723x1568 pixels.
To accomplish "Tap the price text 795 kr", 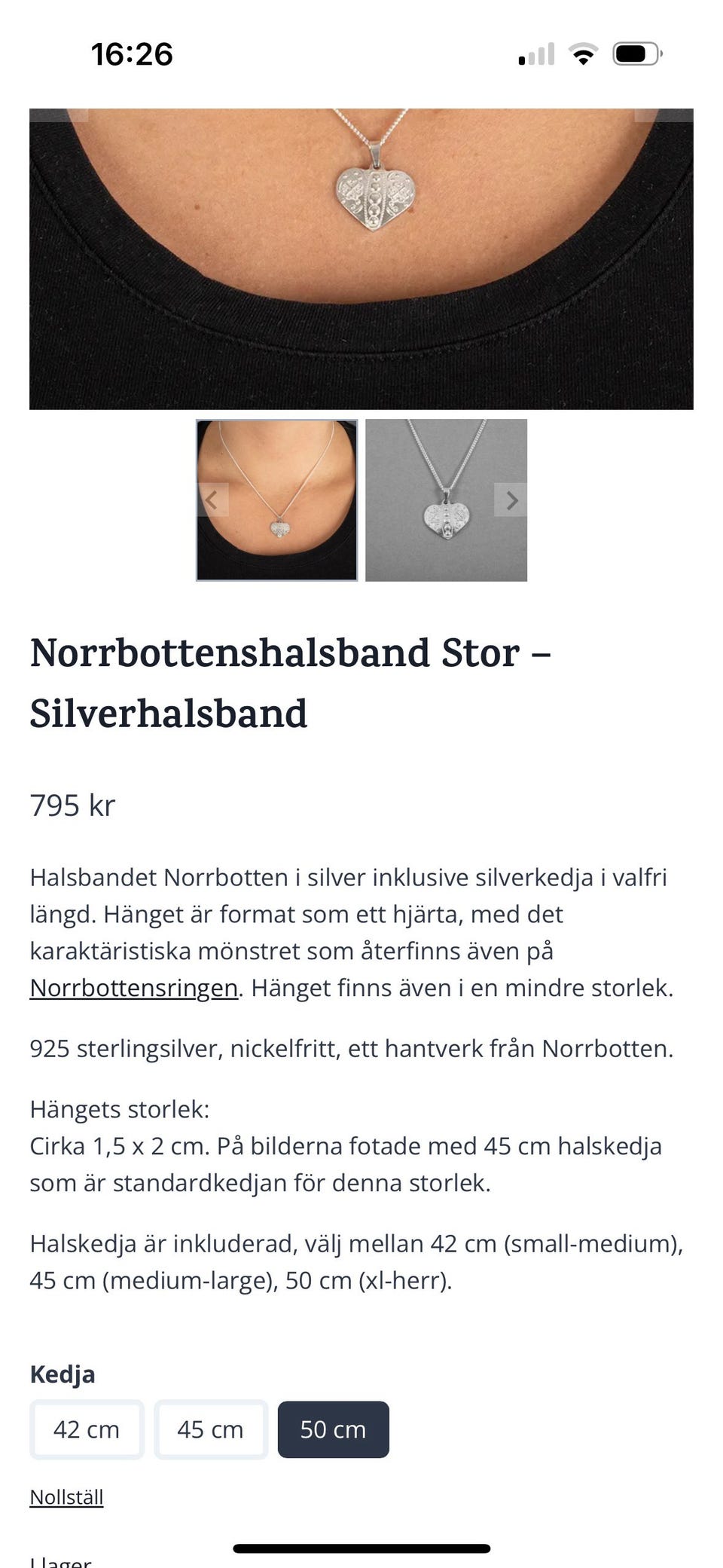I will (72, 805).
